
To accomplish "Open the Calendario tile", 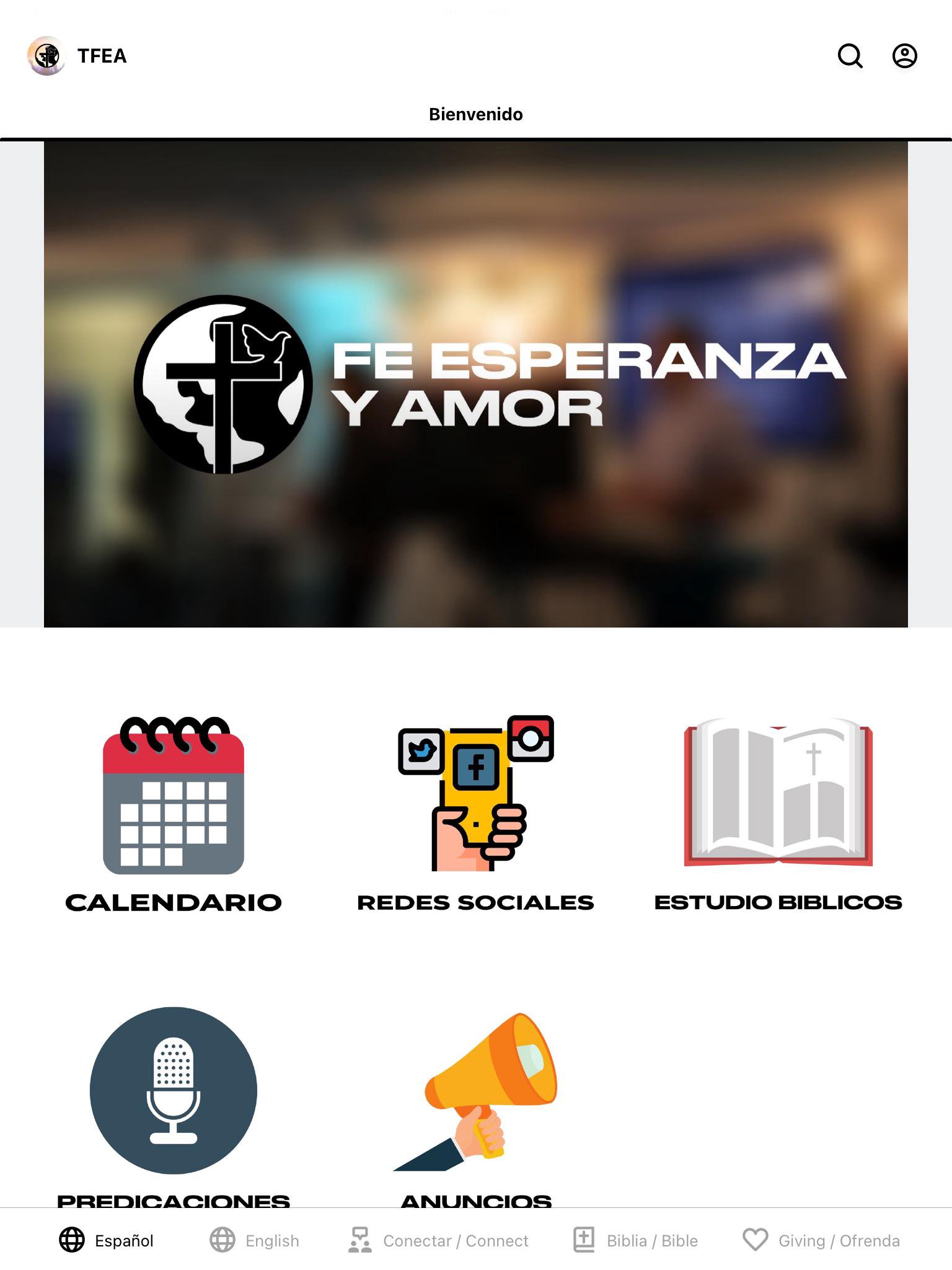I will click(x=174, y=812).
